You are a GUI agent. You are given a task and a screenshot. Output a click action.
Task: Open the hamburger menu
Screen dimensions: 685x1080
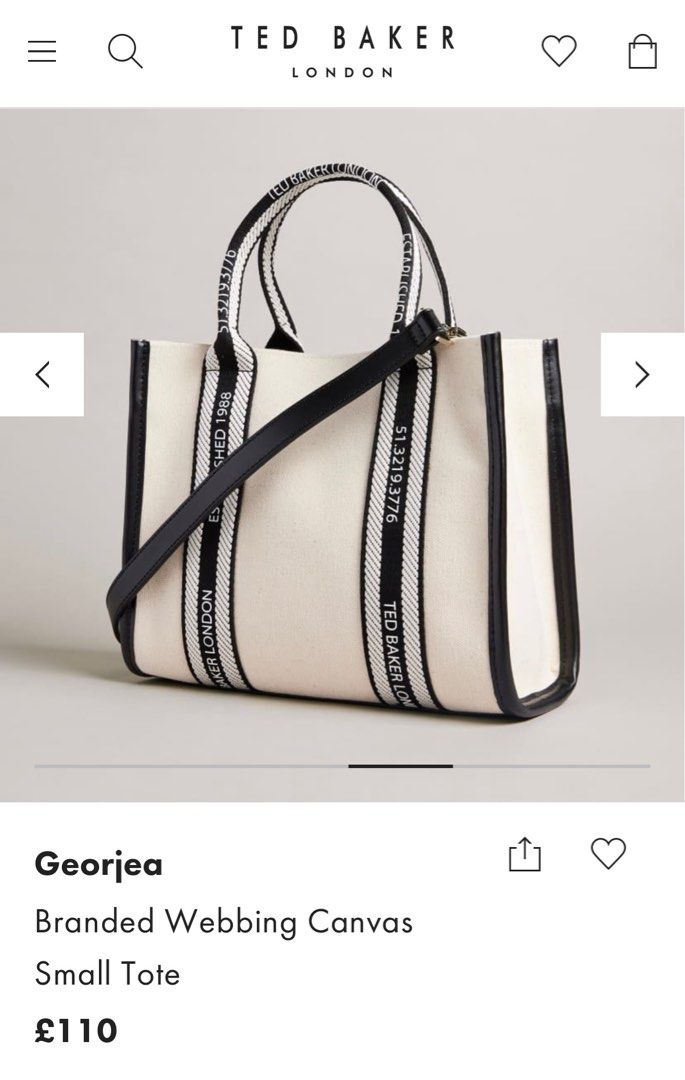42,51
